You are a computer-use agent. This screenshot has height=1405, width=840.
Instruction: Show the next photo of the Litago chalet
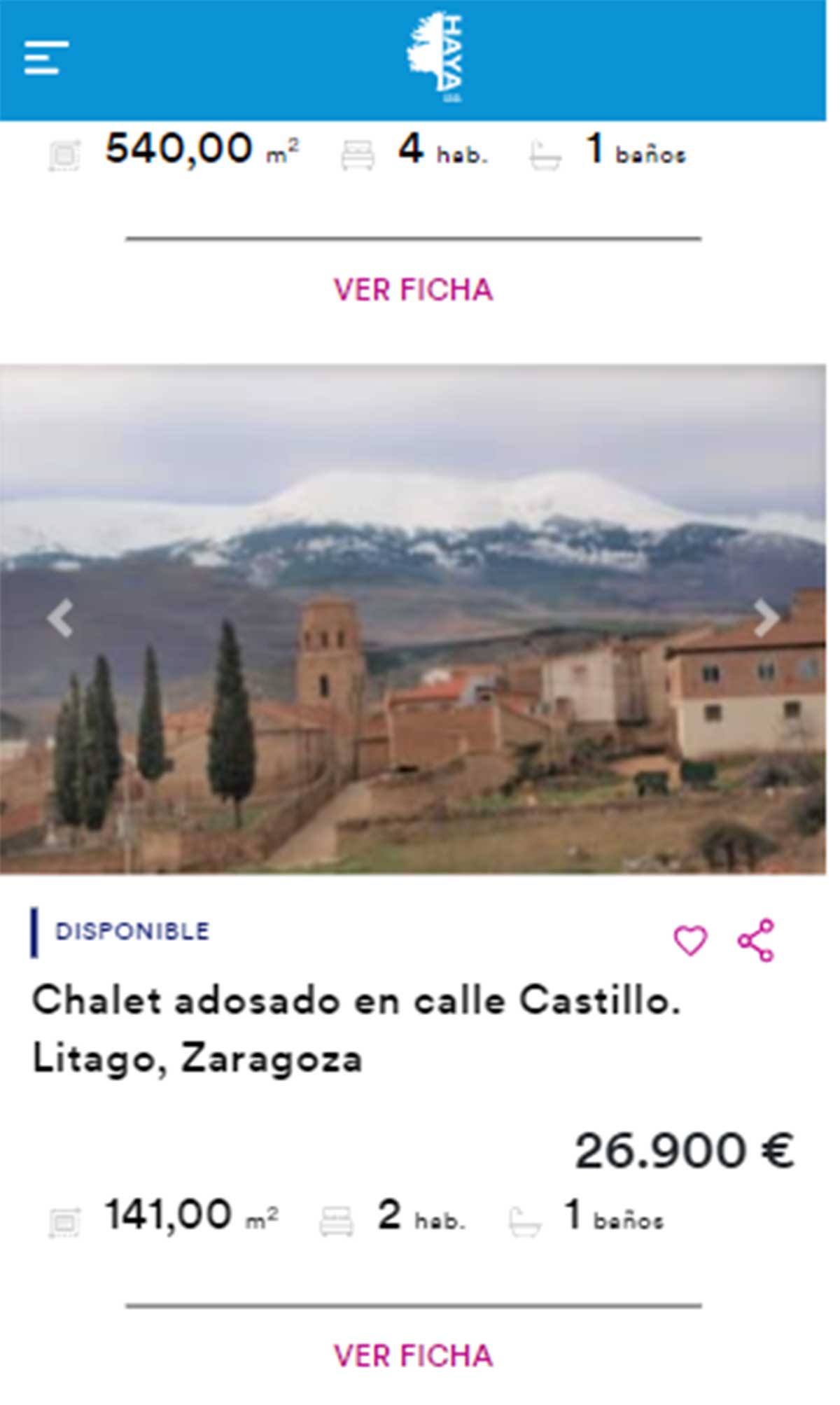[x=766, y=619]
